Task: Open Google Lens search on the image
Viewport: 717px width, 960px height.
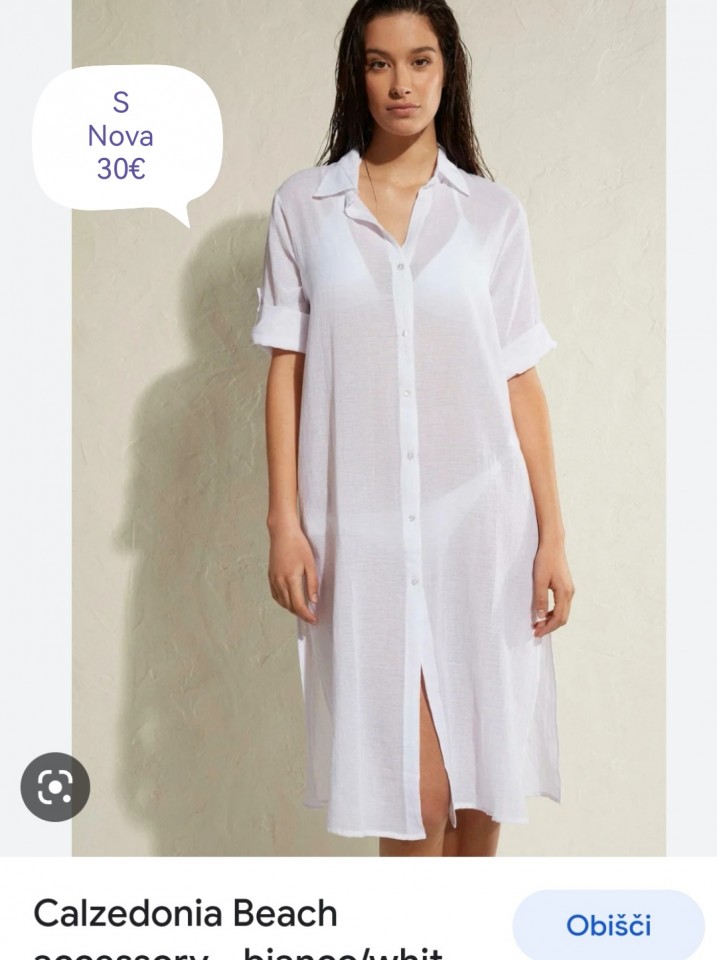Action: pos(55,787)
